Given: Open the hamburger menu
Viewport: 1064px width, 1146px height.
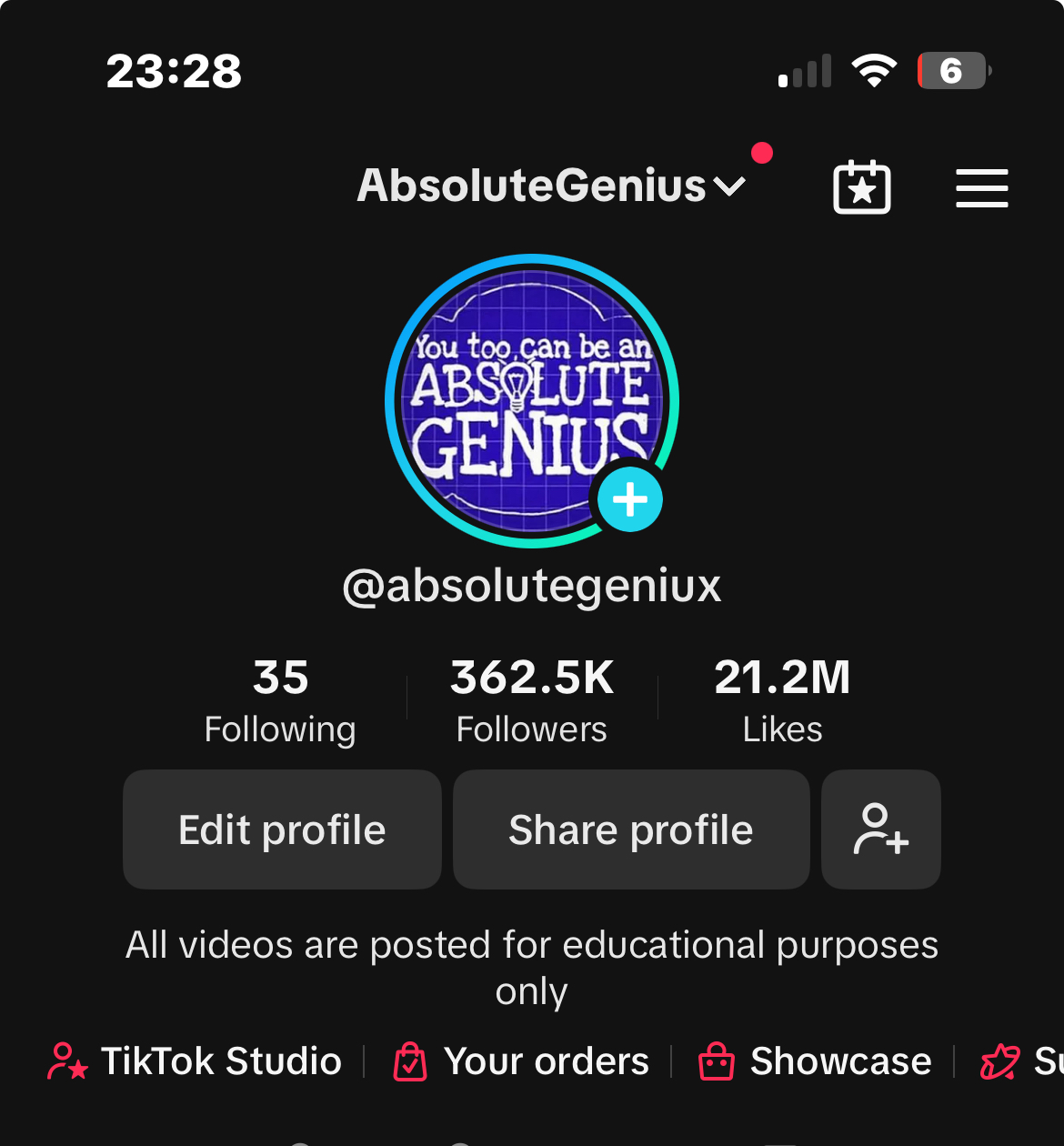Looking at the screenshot, I should [x=981, y=188].
